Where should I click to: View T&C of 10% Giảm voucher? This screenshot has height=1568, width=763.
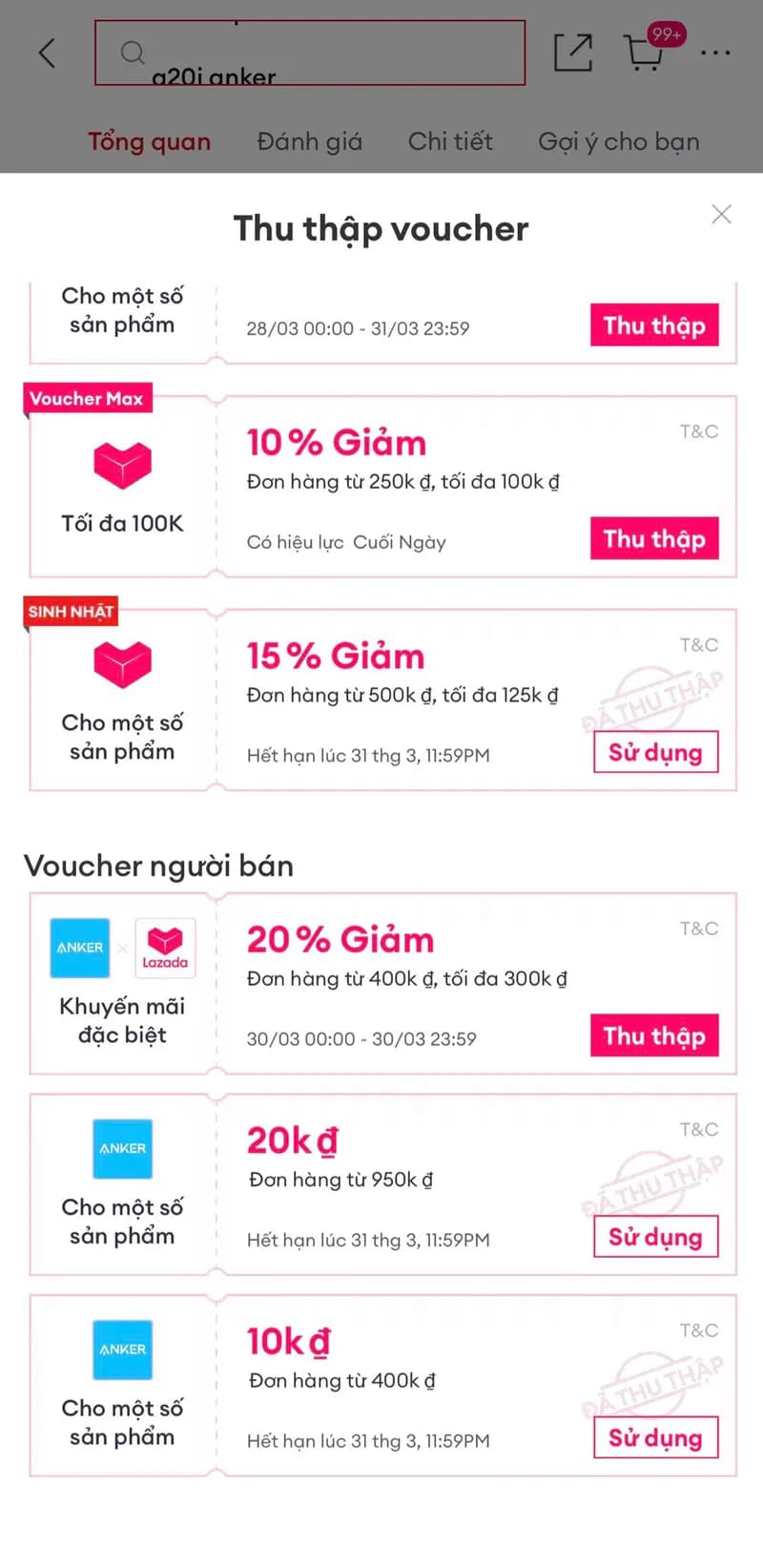point(698,431)
